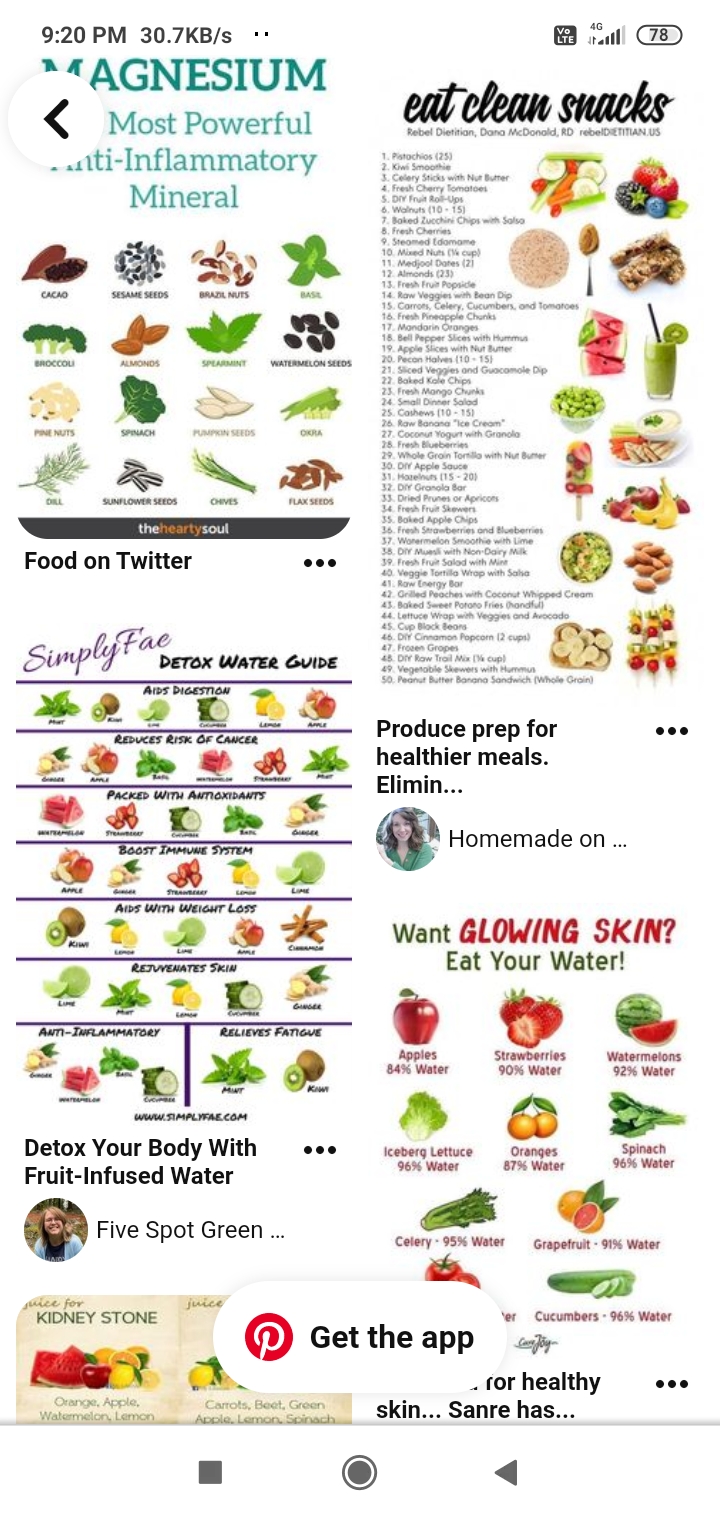This screenshot has height=1520, width=720.
Task: Go back using the top-left arrow
Action: pos(56,119)
